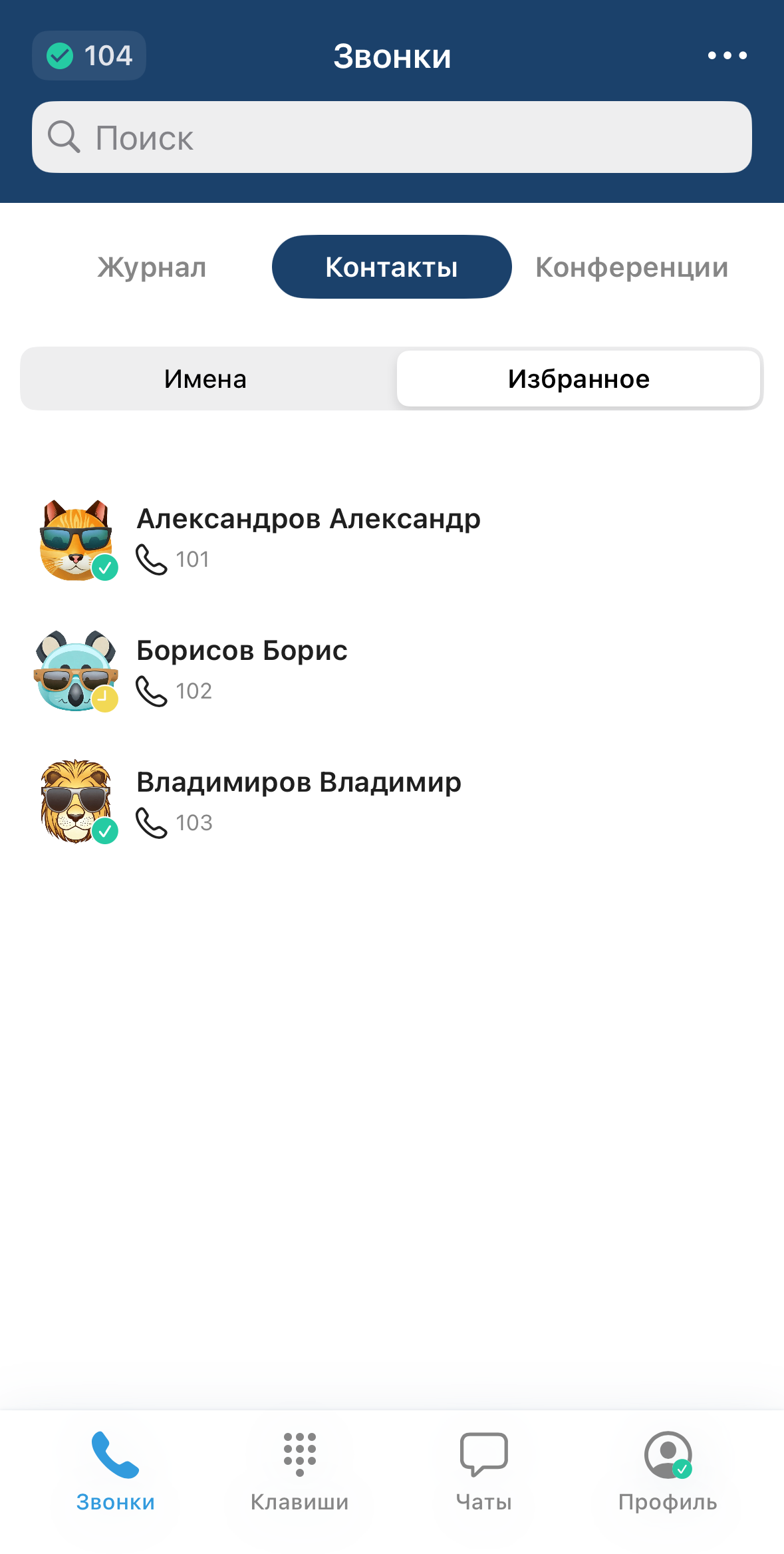Open the three-dot overflow menu
Screen dimensions: 784x1554
click(x=727, y=56)
